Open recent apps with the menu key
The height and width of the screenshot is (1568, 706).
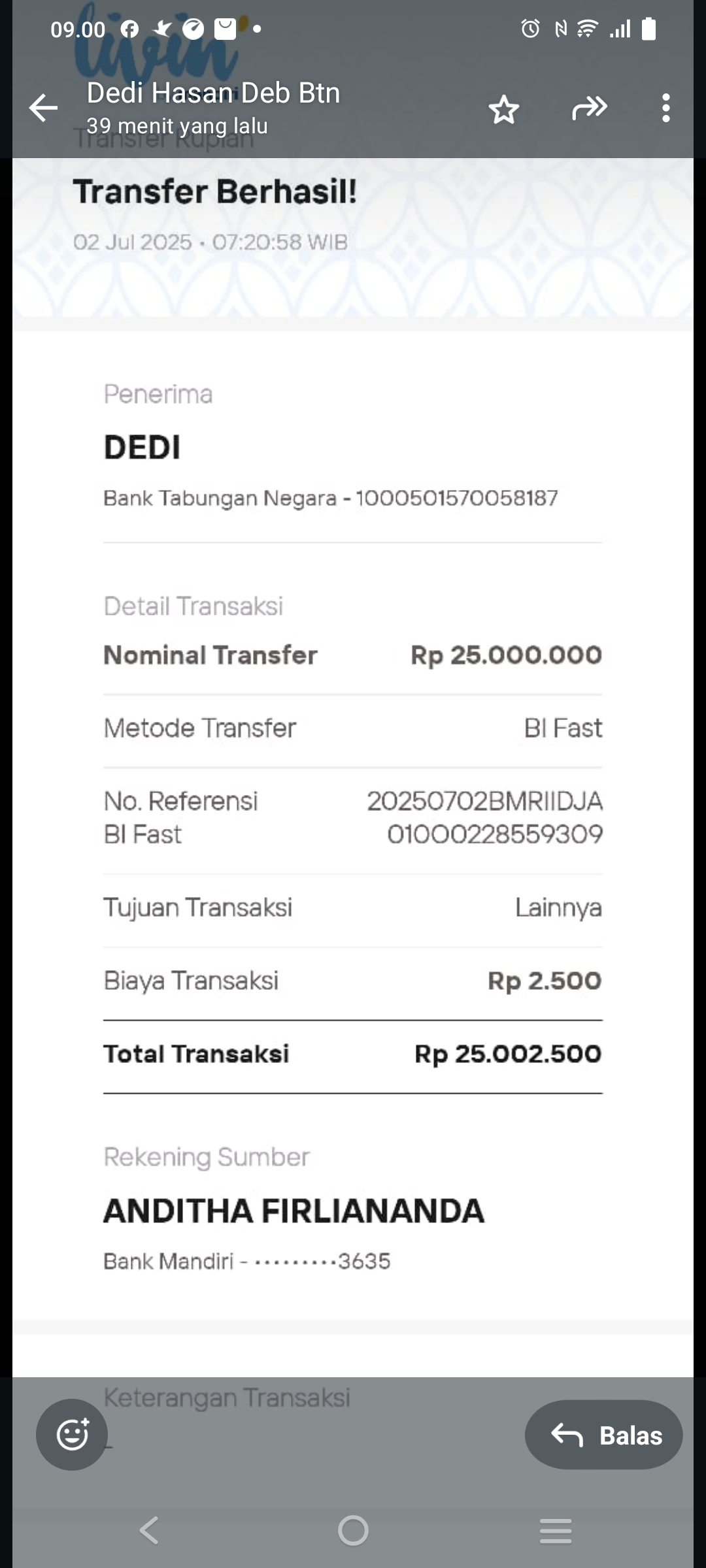click(556, 1532)
